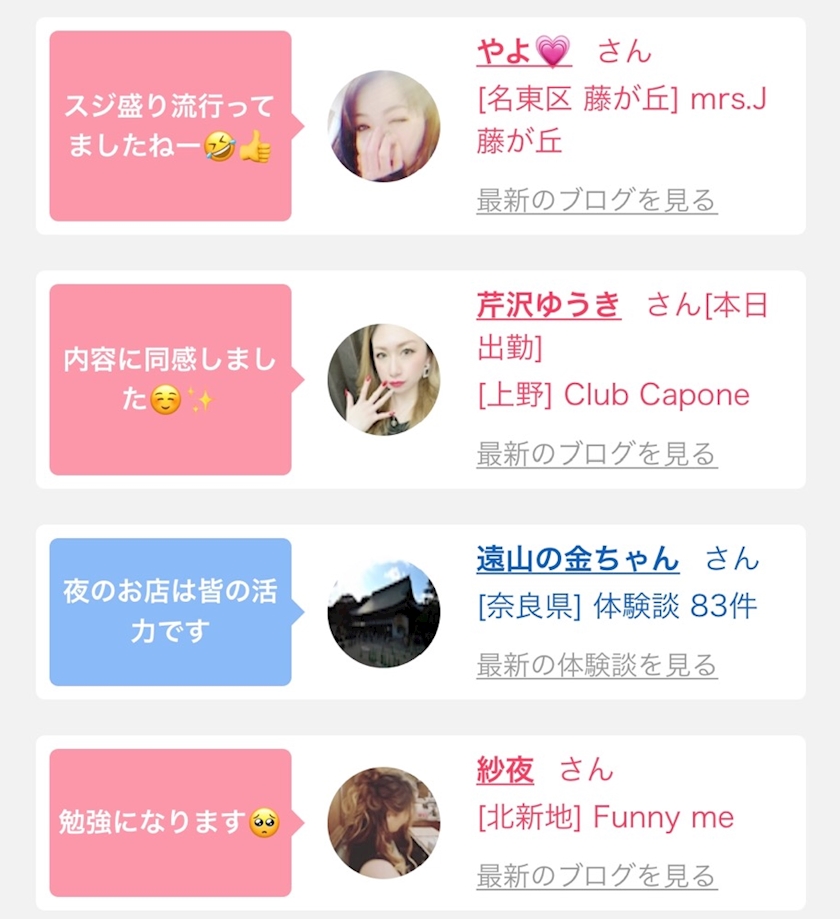This screenshot has width=840, height=919.
Task: View やよ's latest blog link
Action: tap(596, 200)
